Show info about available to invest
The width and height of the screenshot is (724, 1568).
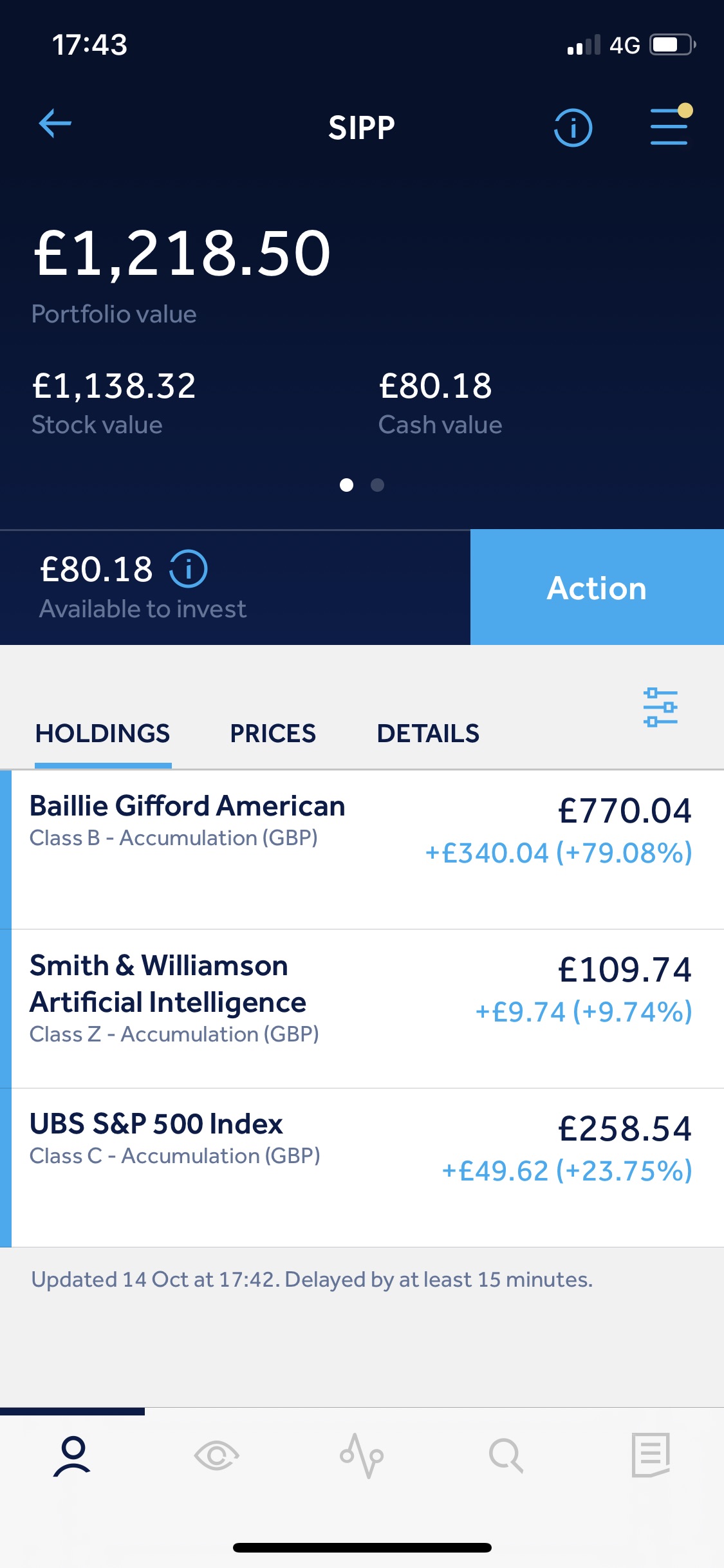188,569
